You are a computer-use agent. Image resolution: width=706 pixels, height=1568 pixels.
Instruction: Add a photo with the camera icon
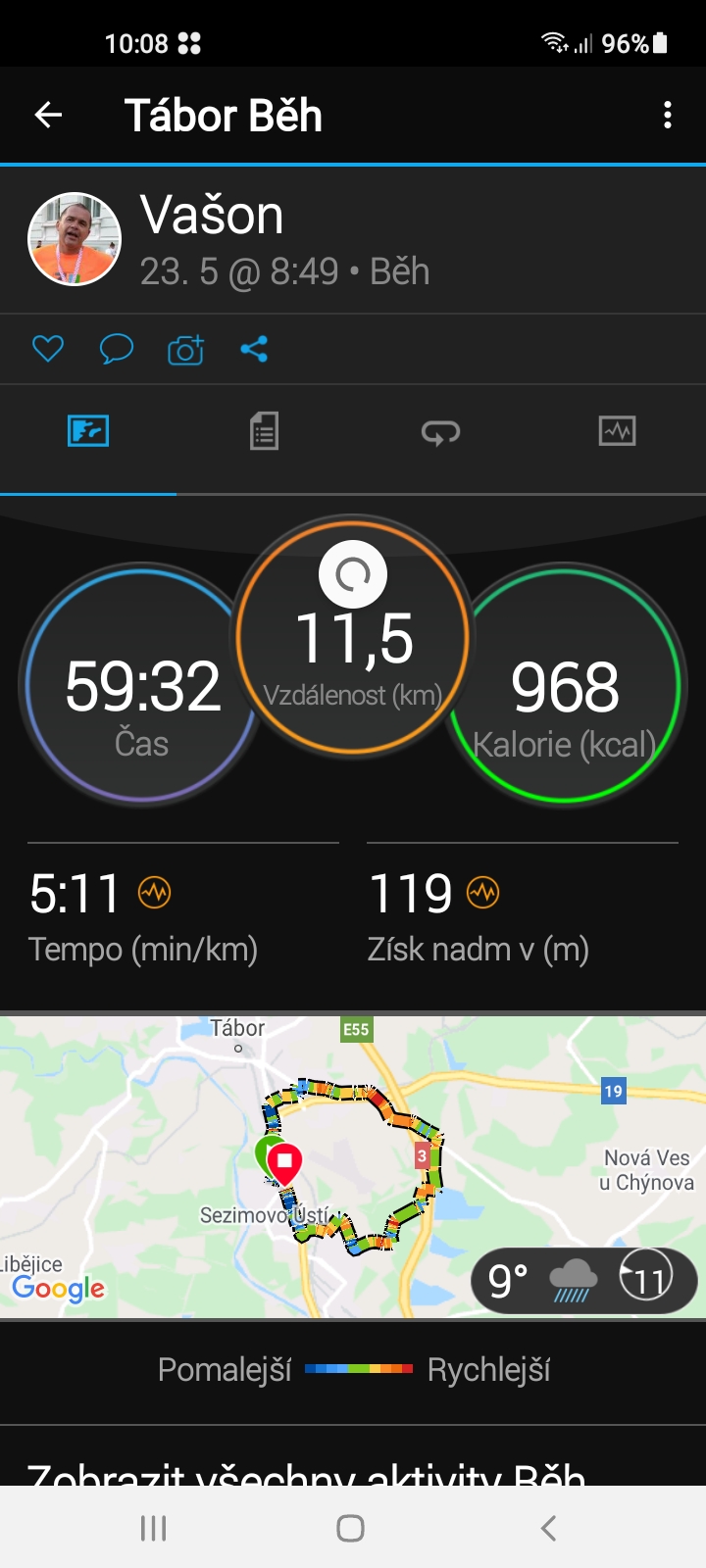tap(185, 349)
